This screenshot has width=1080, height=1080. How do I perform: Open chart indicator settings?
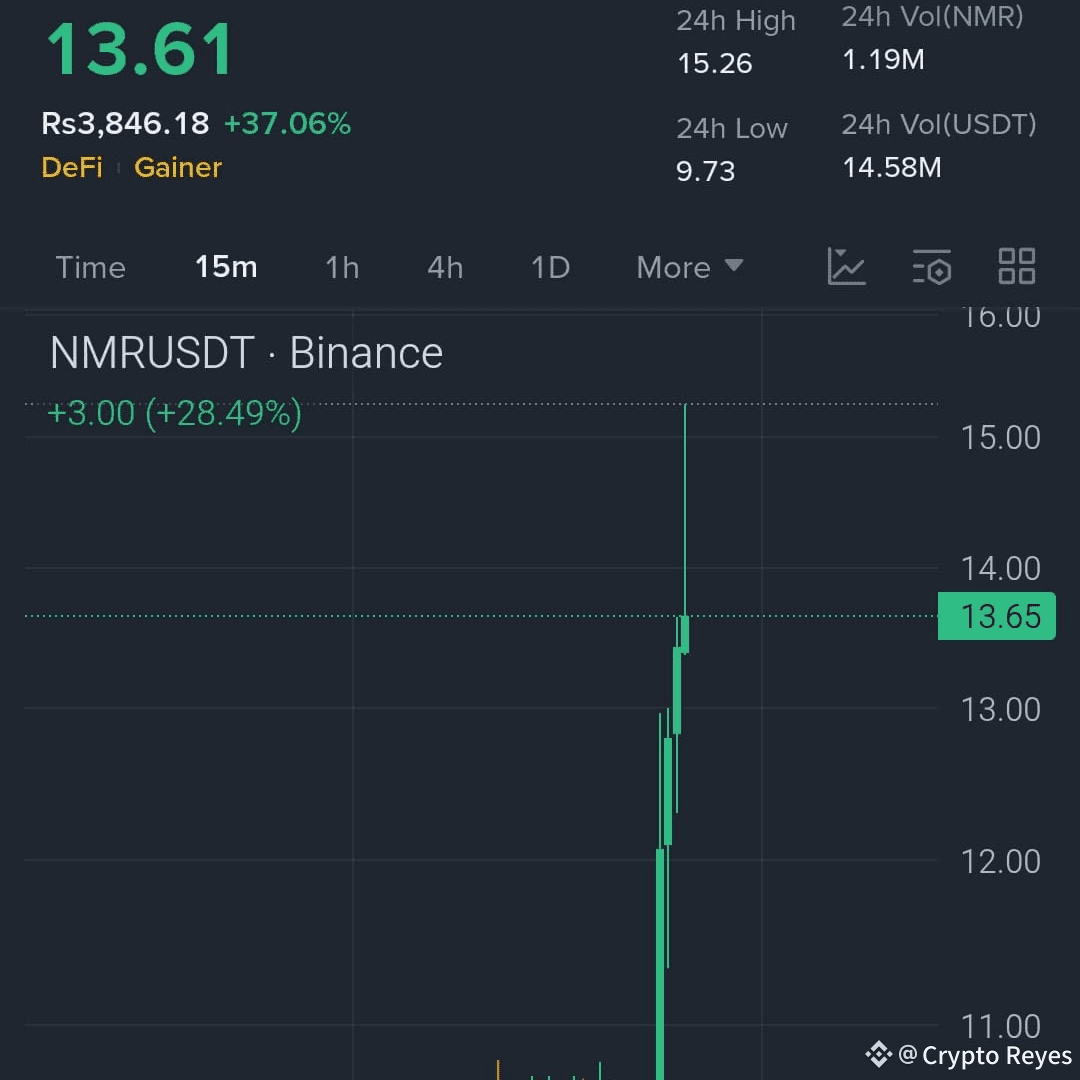pos(932,267)
